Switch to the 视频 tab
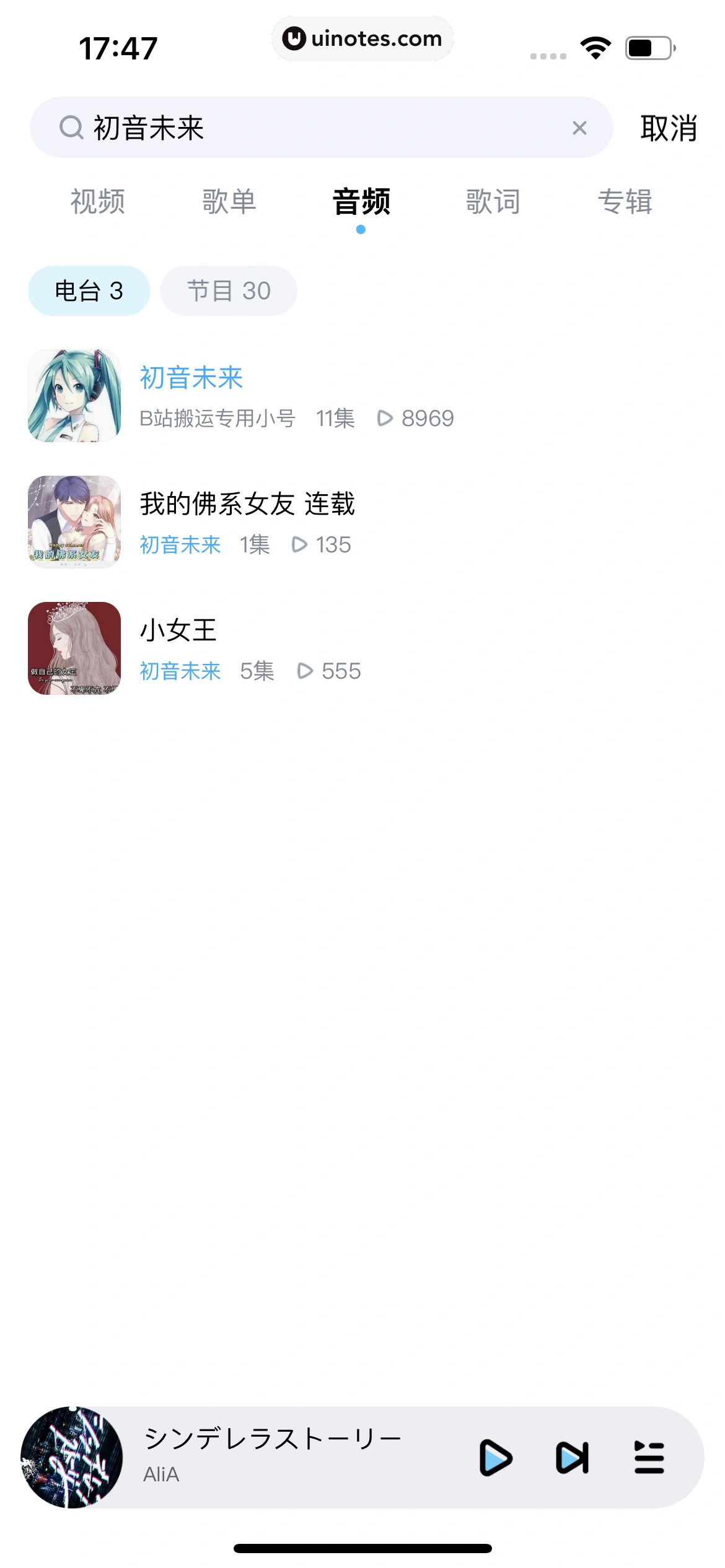725x1568 pixels. (97, 202)
